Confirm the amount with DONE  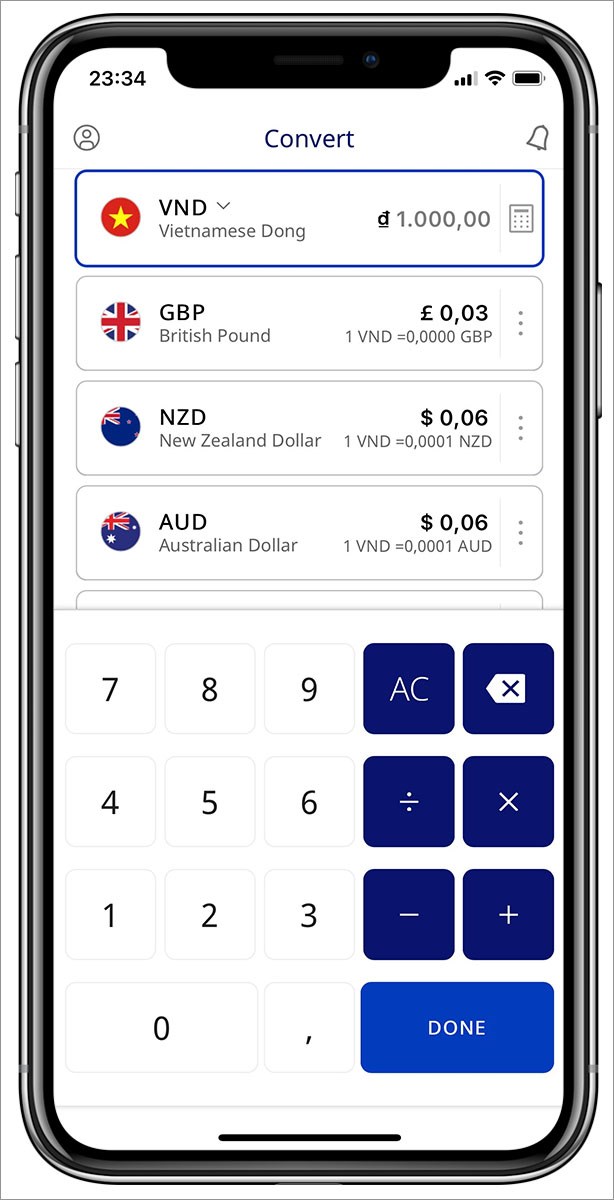(457, 1028)
